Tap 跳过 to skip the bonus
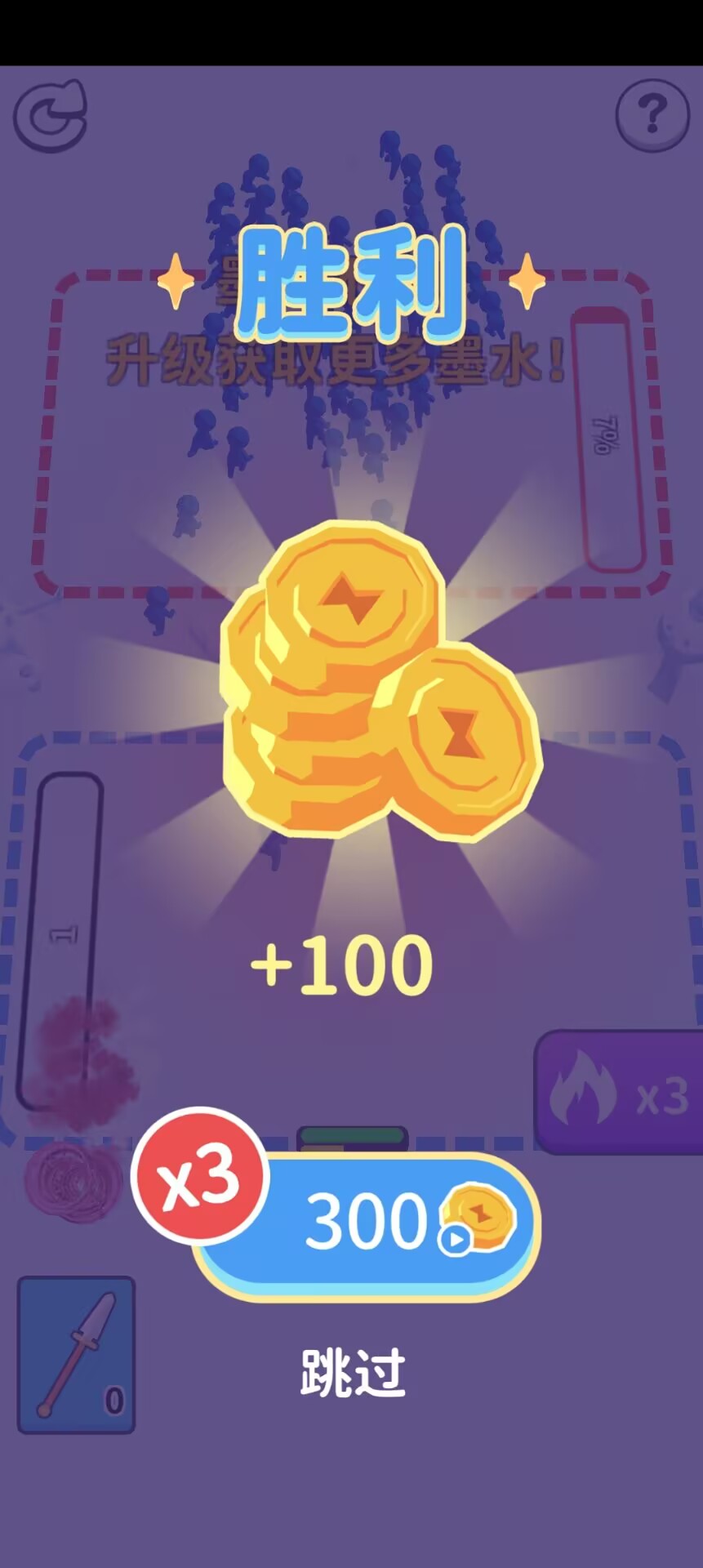The height and width of the screenshot is (1568, 703). pyautogui.click(x=353, y=1372)
